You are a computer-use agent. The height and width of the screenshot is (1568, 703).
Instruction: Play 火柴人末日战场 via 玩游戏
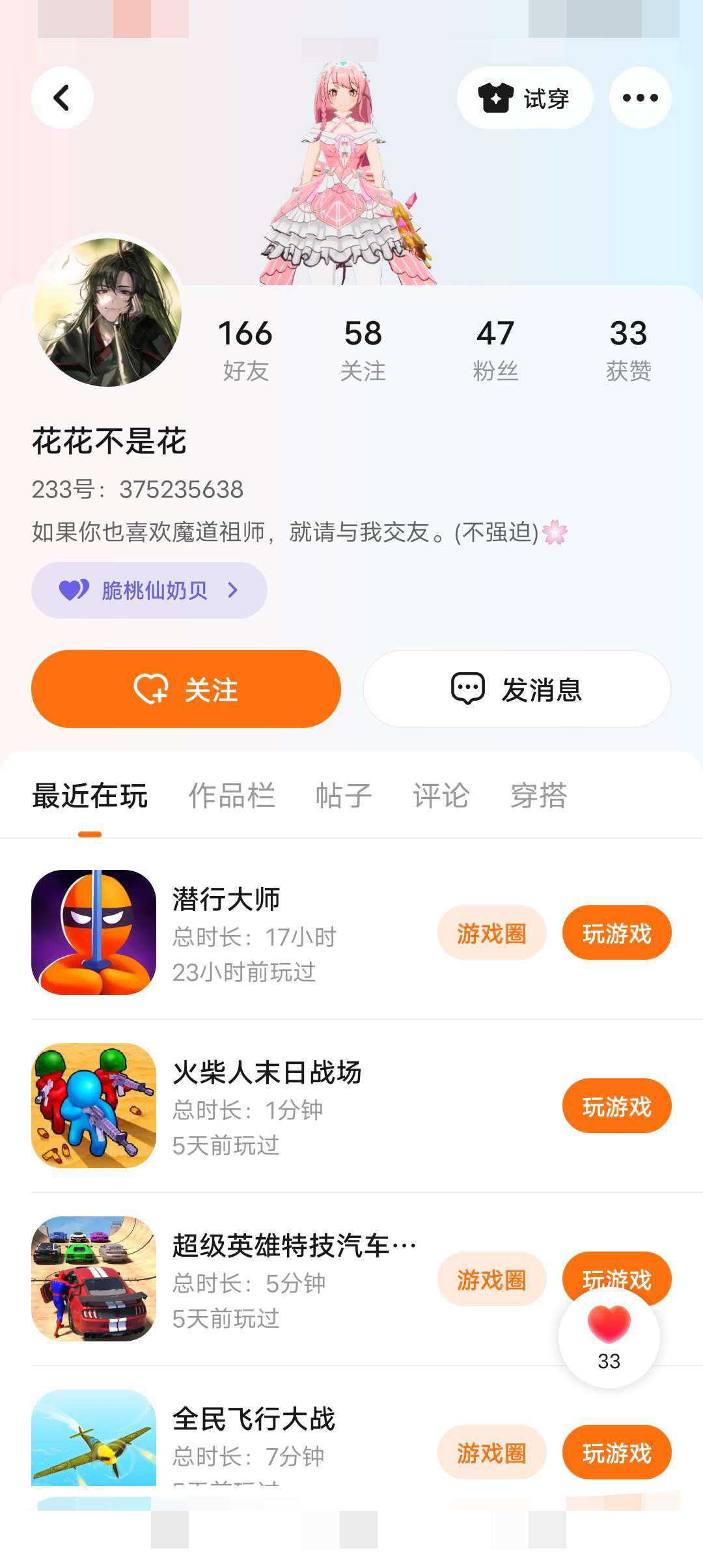[x=616, y=1106]
